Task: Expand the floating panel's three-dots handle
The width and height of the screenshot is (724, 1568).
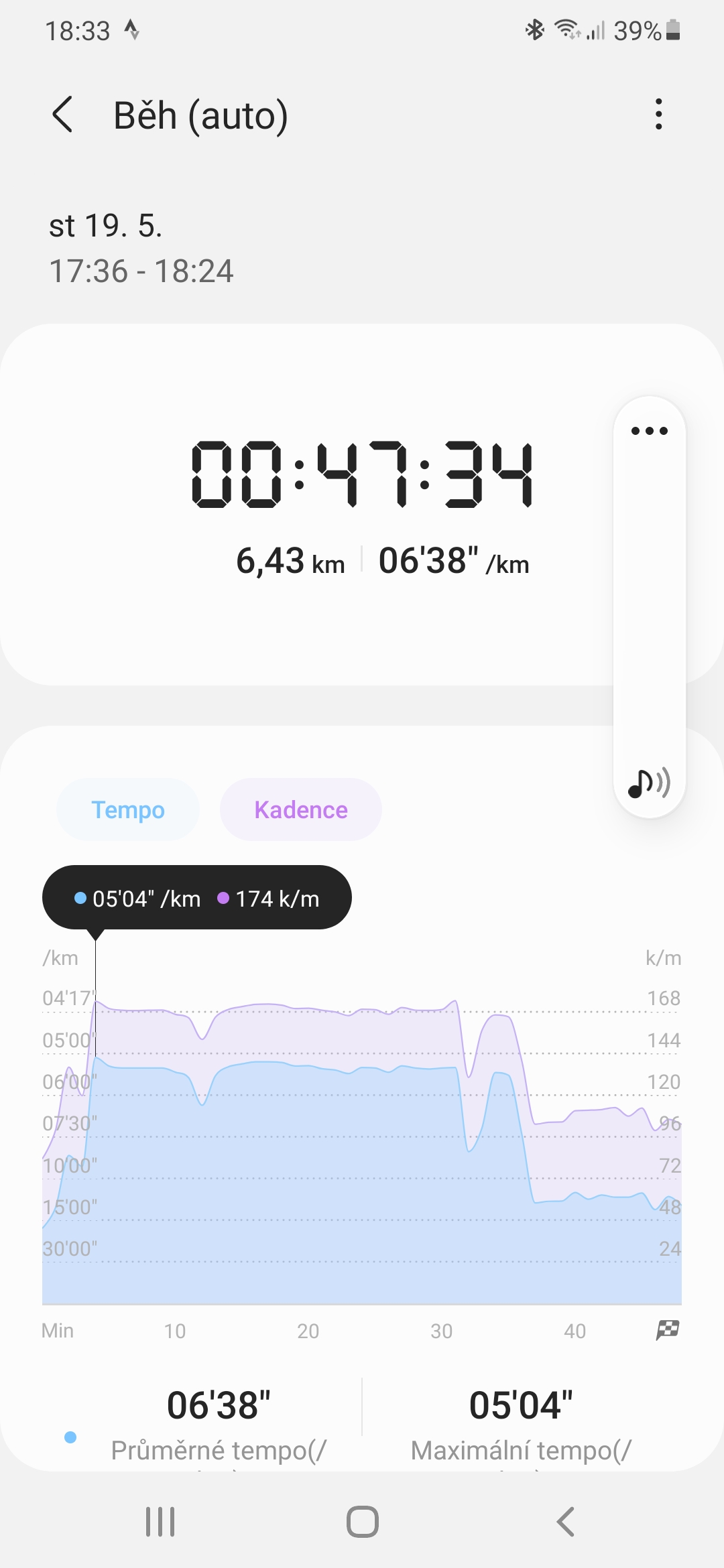Action: tap(650, 431)
